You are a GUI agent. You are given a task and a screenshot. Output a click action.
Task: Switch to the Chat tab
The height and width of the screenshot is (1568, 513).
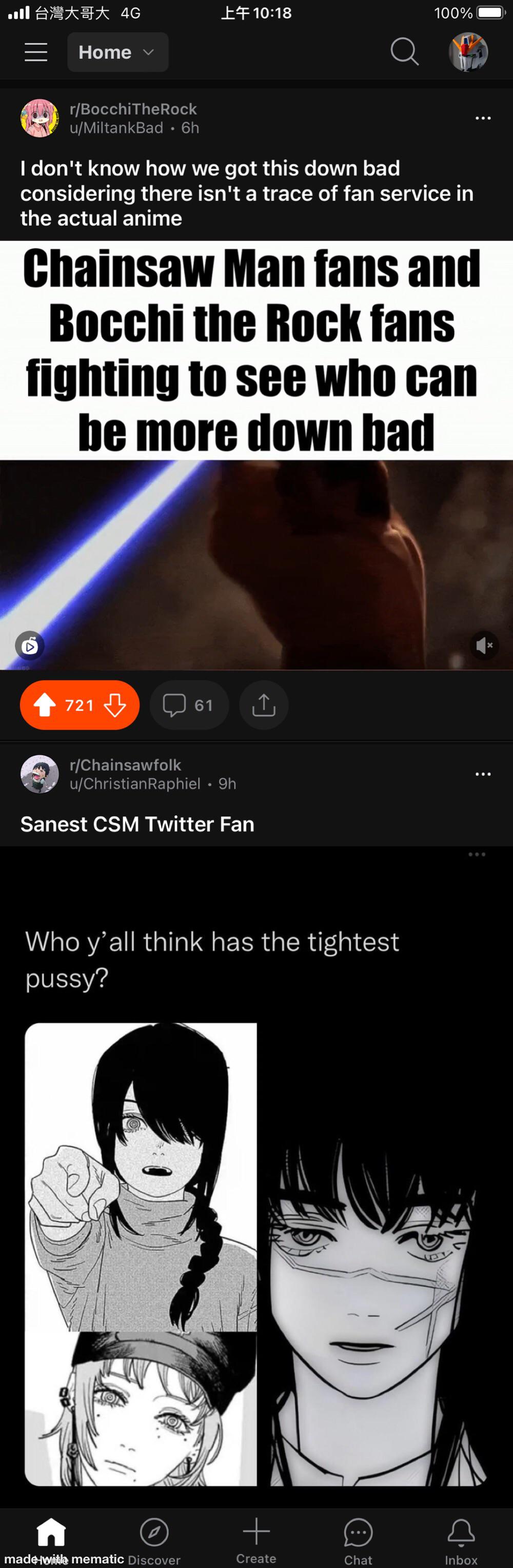click(358, 1538)
